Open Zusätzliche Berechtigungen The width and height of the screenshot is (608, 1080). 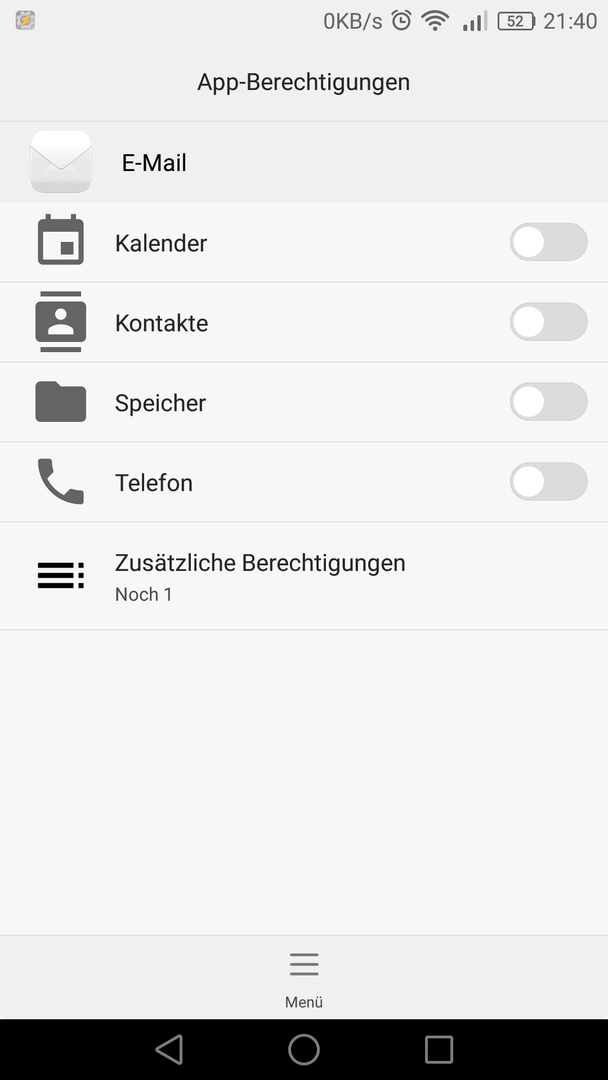pos(304,576)
